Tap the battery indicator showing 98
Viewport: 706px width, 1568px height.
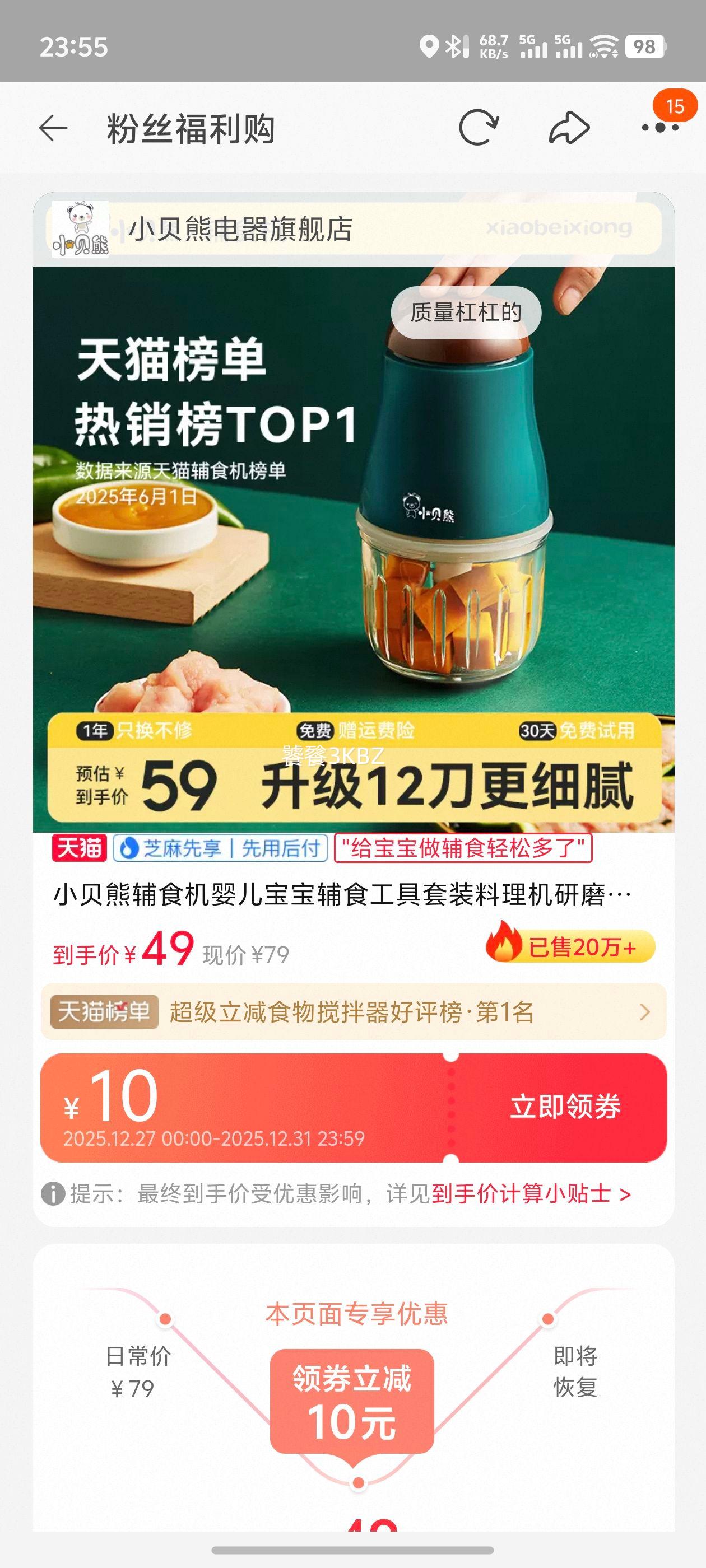click(x=645, y=47)
